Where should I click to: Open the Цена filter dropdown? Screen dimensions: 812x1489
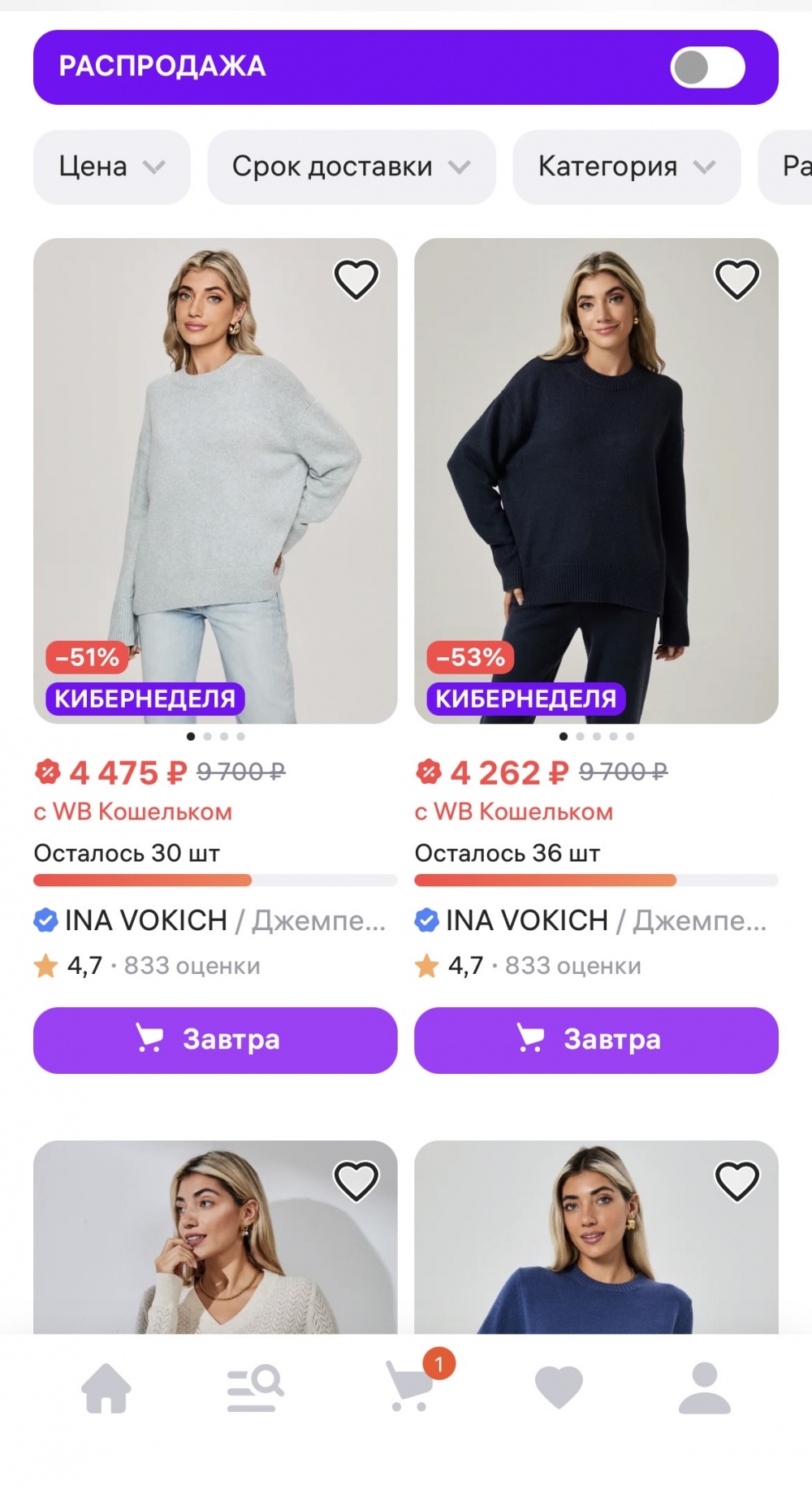pos(111,167)
